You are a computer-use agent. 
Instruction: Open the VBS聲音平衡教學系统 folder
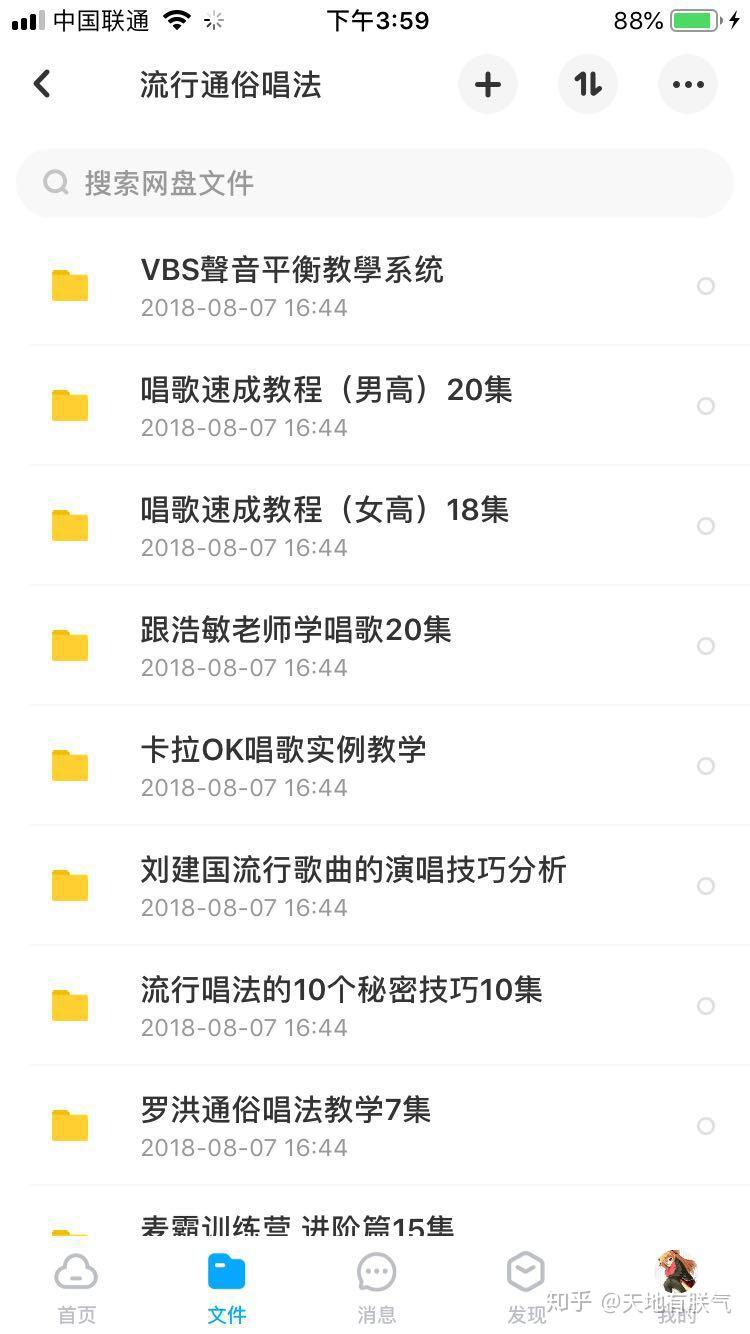292,285
